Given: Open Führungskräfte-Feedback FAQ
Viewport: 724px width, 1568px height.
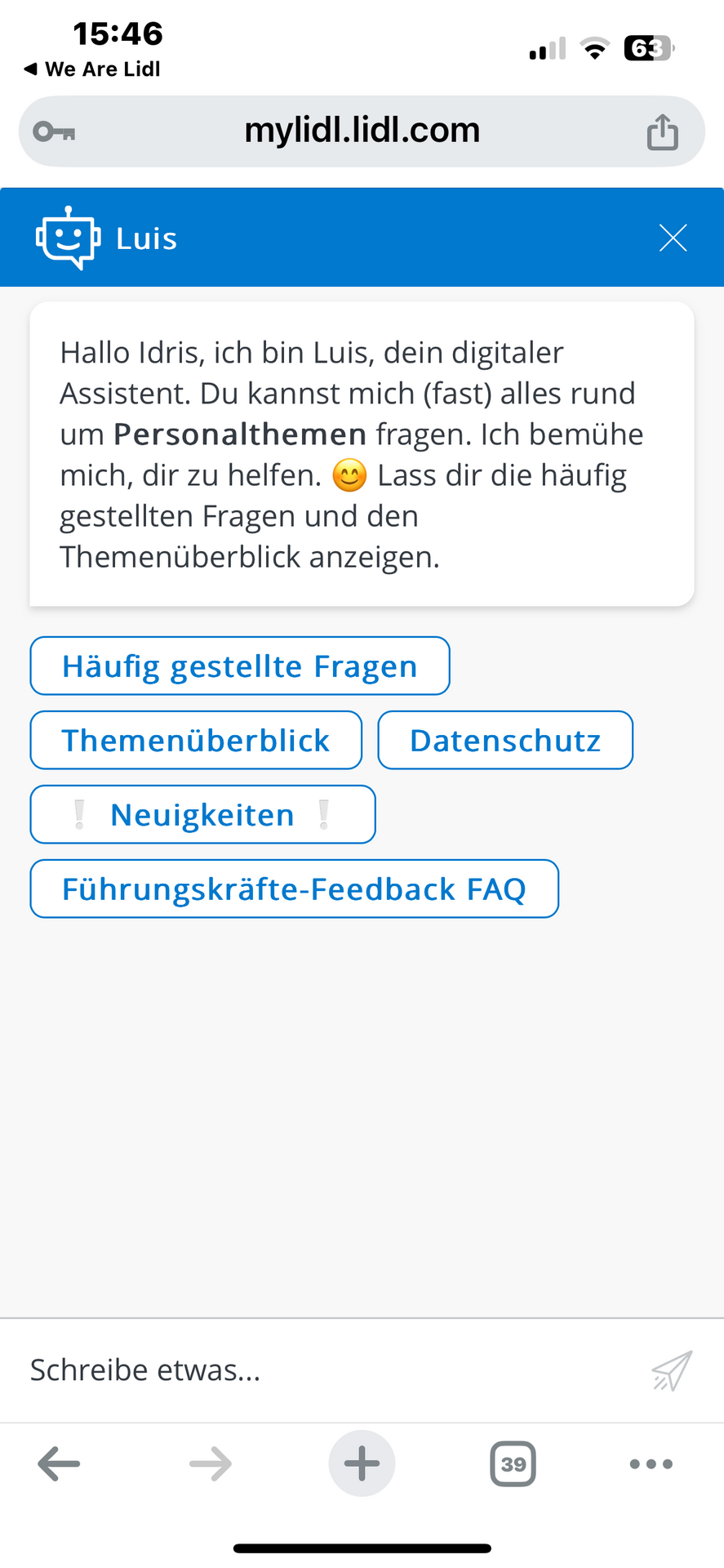Looking at the screenshot, I should (294, 889).
